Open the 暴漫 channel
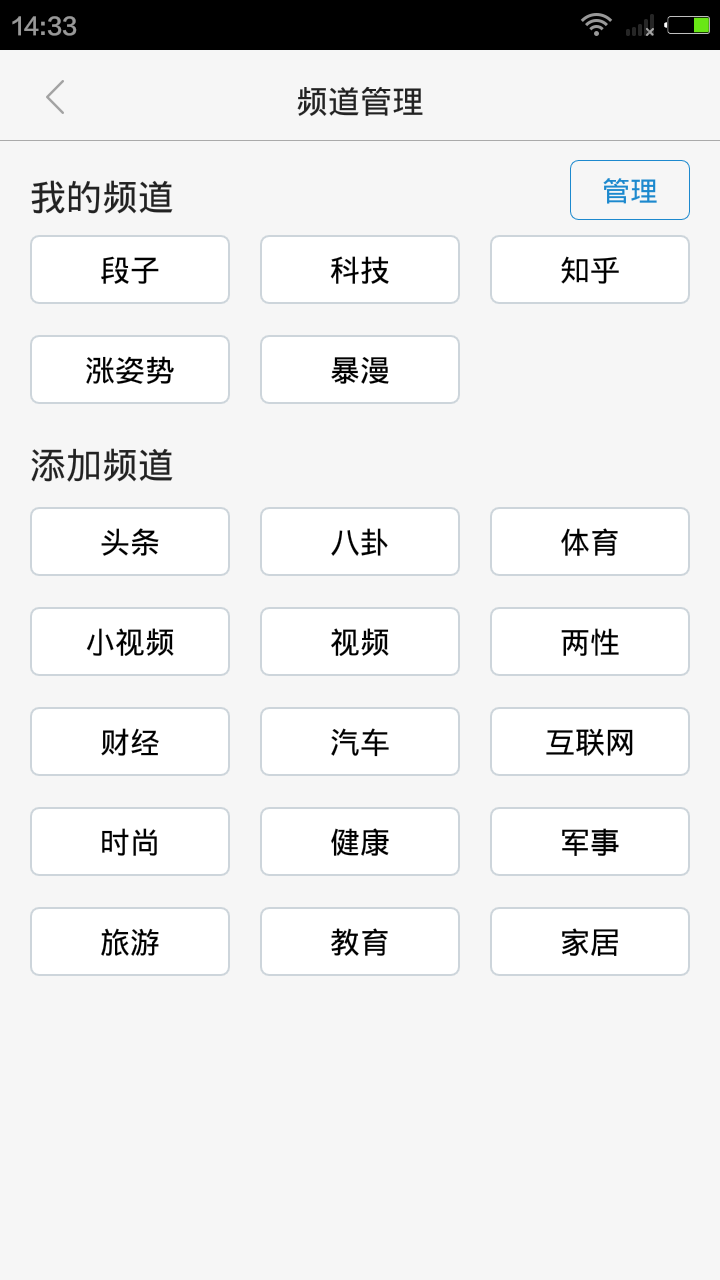 pyautogui.click(x=360, y=370)
